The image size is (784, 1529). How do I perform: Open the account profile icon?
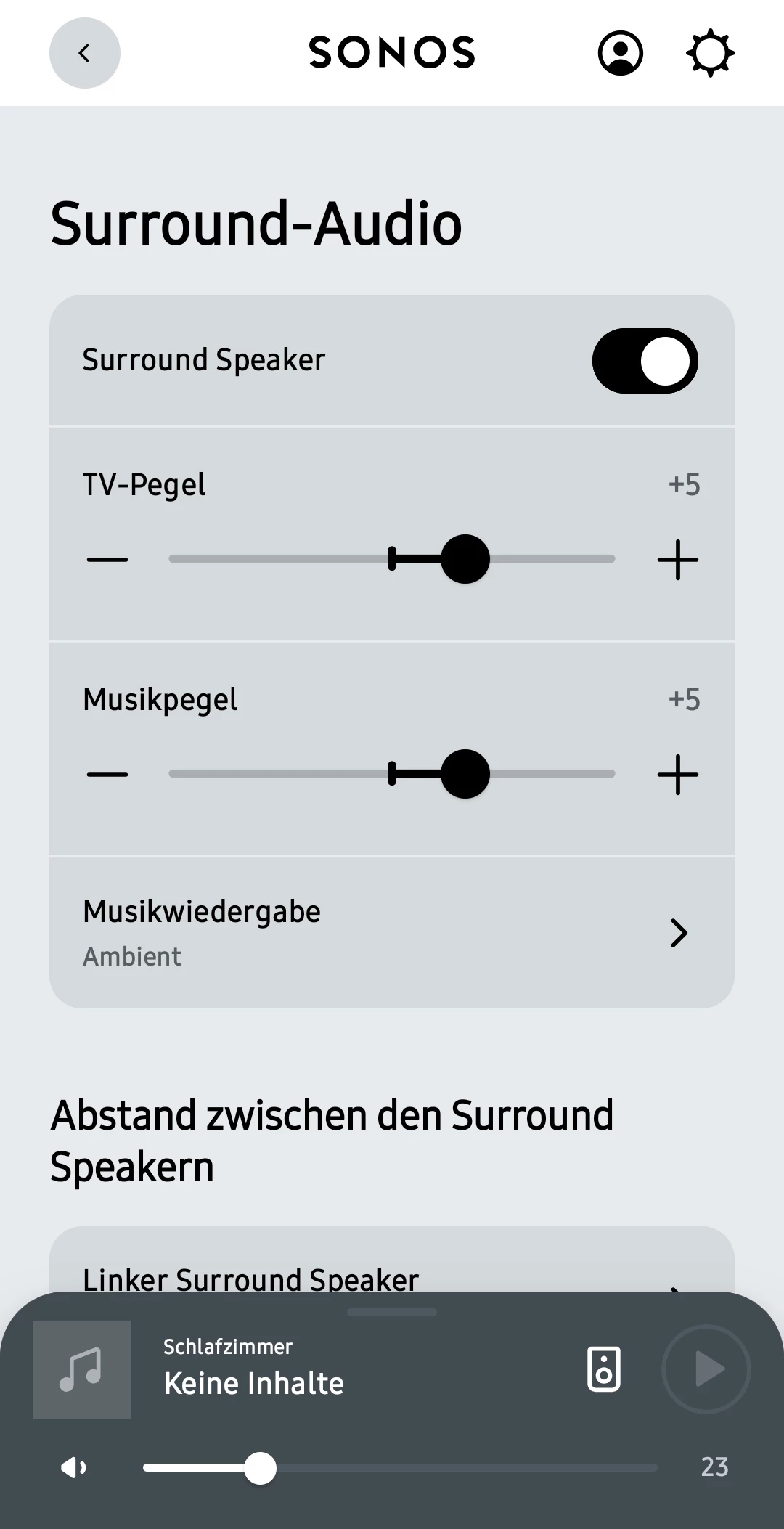[620, 53]
